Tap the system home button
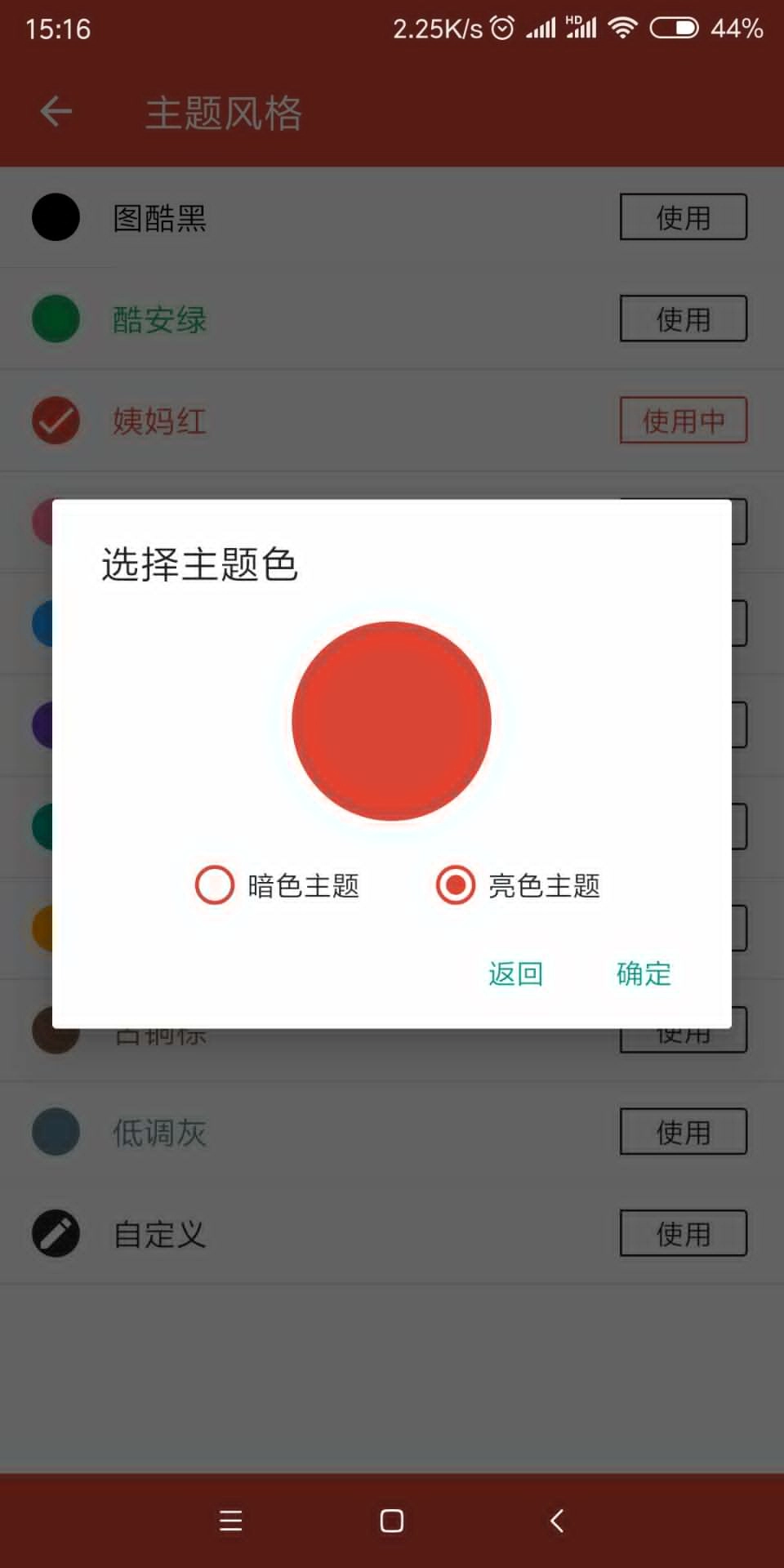Image resolution: width=784 pixels, height=1568 pixels. point(392,1521)
